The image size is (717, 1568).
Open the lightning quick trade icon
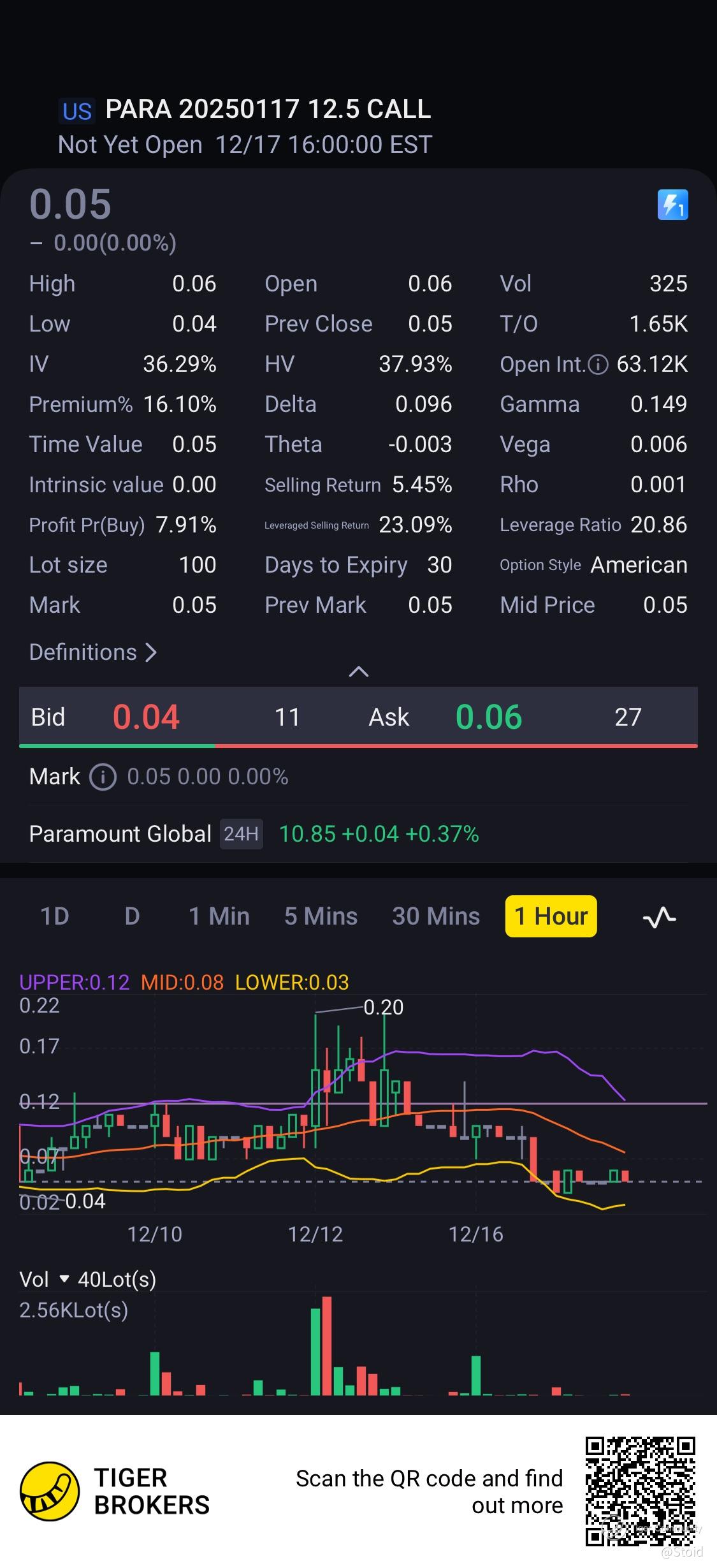(672, 205)
